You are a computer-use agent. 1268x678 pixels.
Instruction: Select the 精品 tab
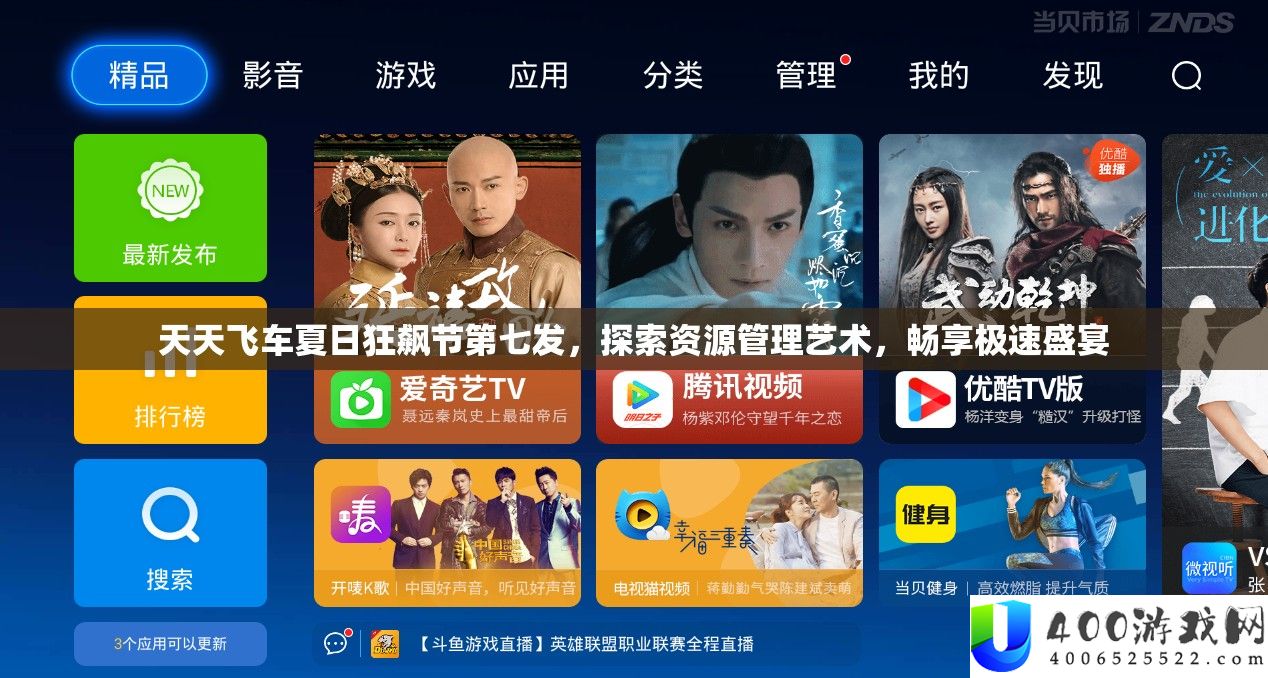(139, 76)
